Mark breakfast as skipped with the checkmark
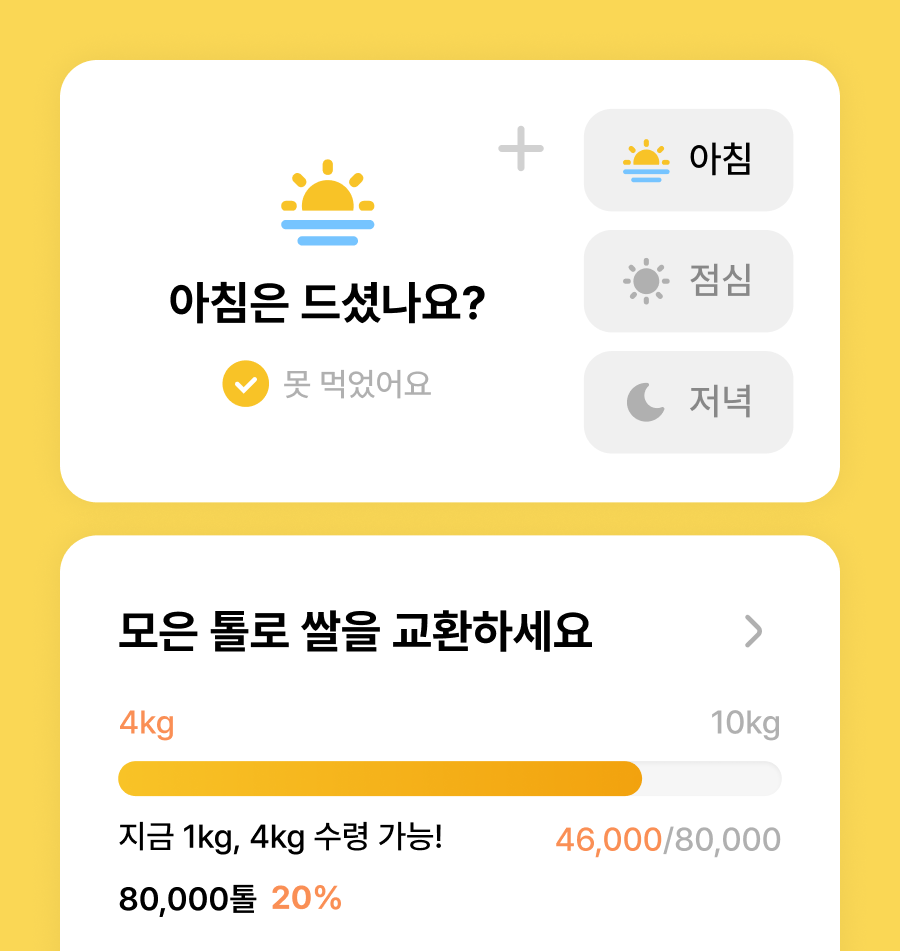900x951 pixels. tap(243, 382)
